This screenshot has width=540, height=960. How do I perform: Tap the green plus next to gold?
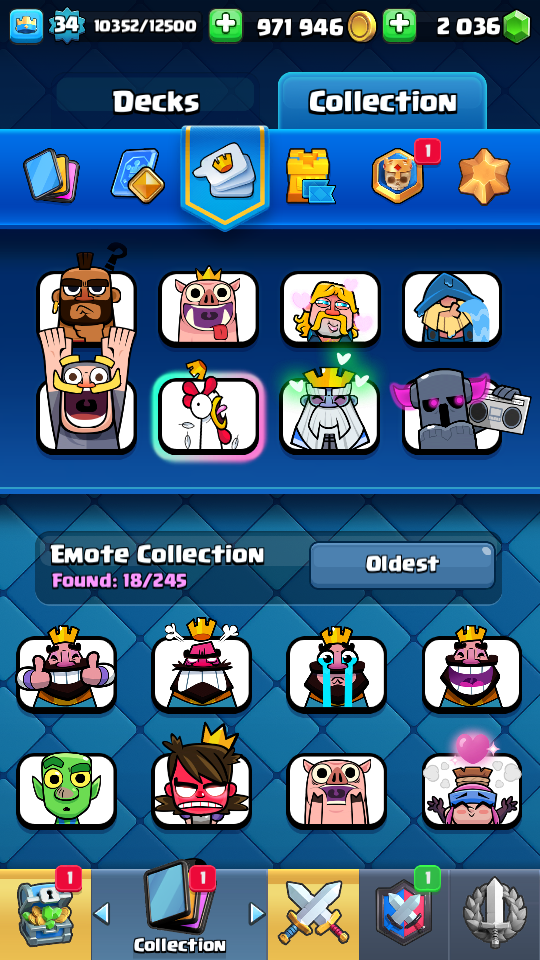click(226, 26)
